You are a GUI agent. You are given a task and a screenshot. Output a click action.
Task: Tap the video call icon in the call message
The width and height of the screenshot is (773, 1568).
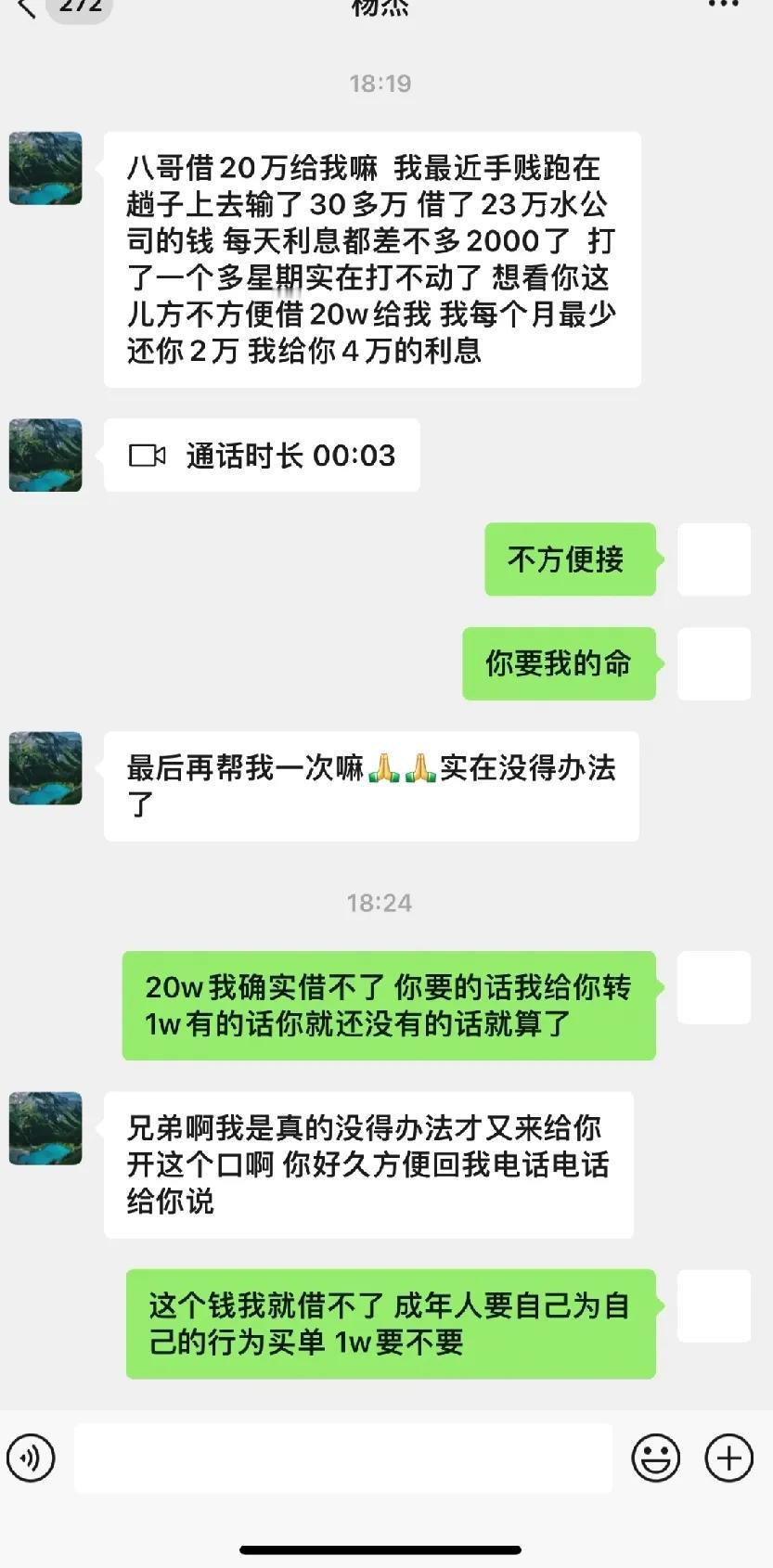[147, 455]
